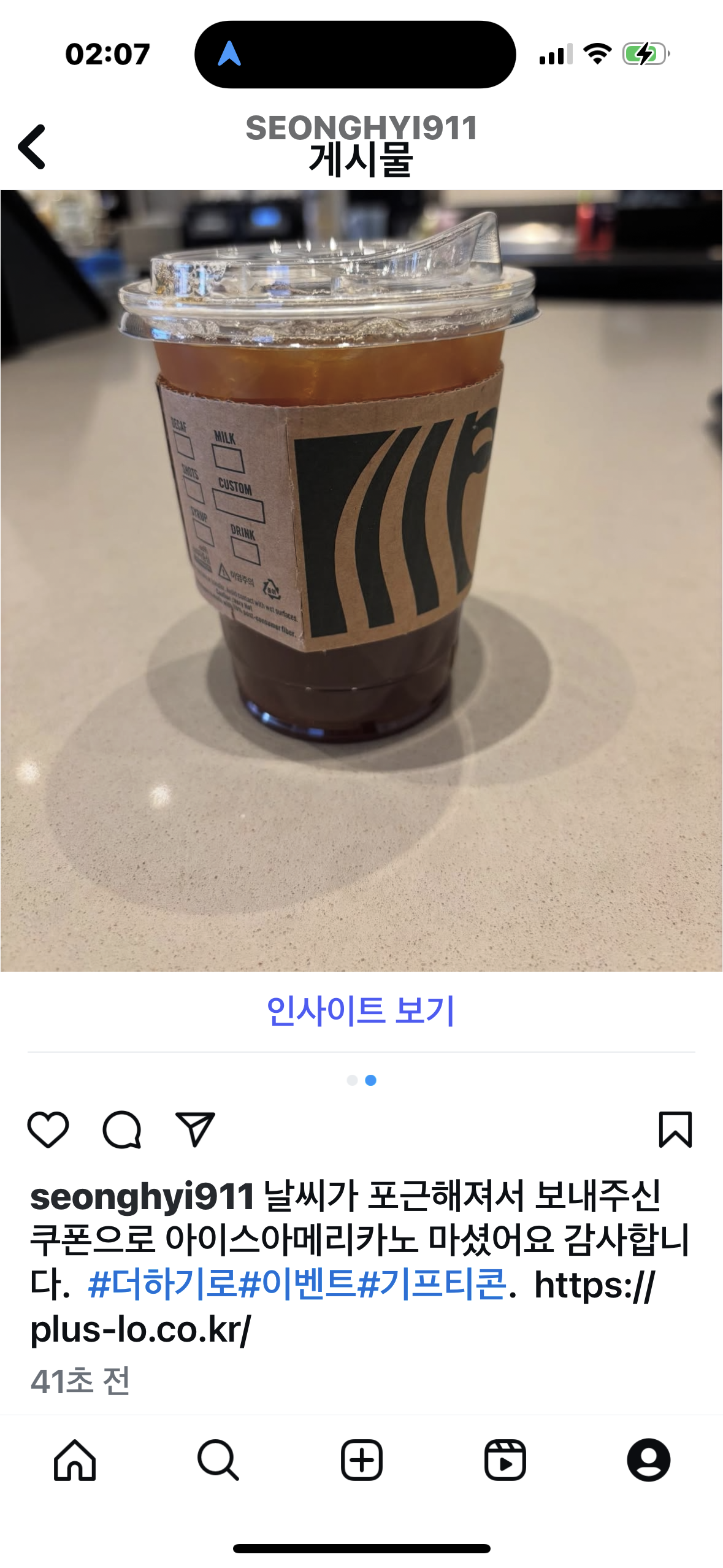723x1568 pixels.
Task: Open seonghyi911 profile from caption username
Action: click(142, 1196)
